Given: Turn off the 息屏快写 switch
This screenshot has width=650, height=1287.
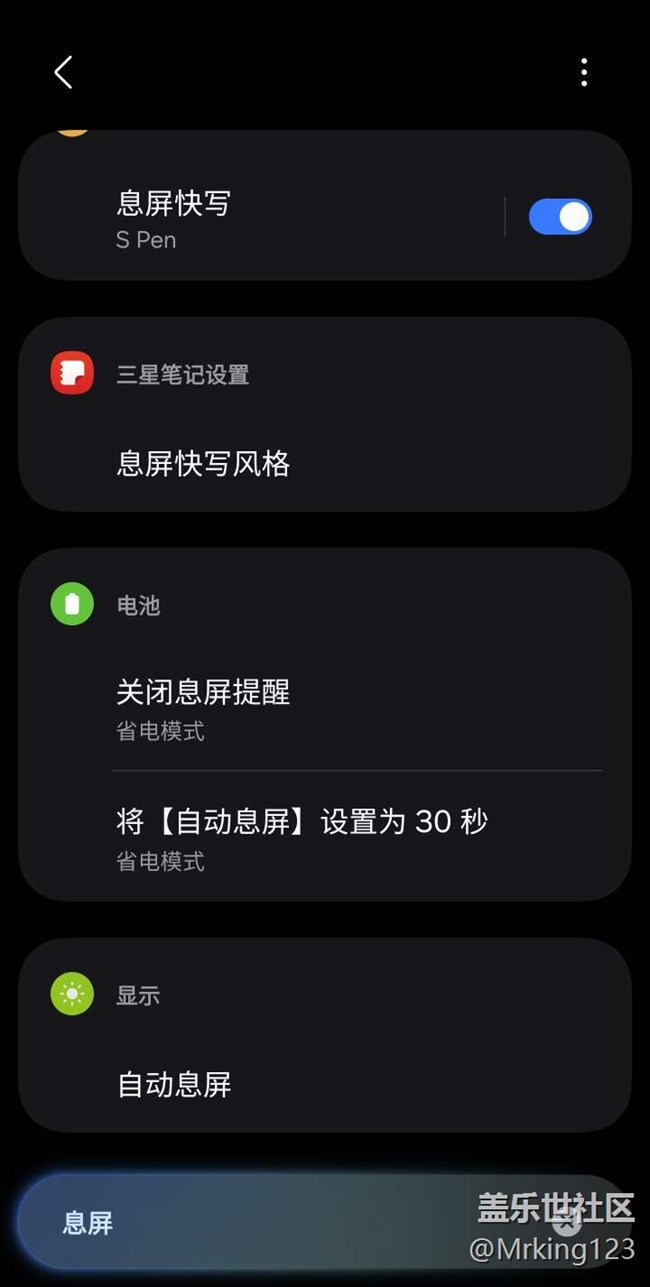Looking at the screenshot, I should tap(560, 217).
